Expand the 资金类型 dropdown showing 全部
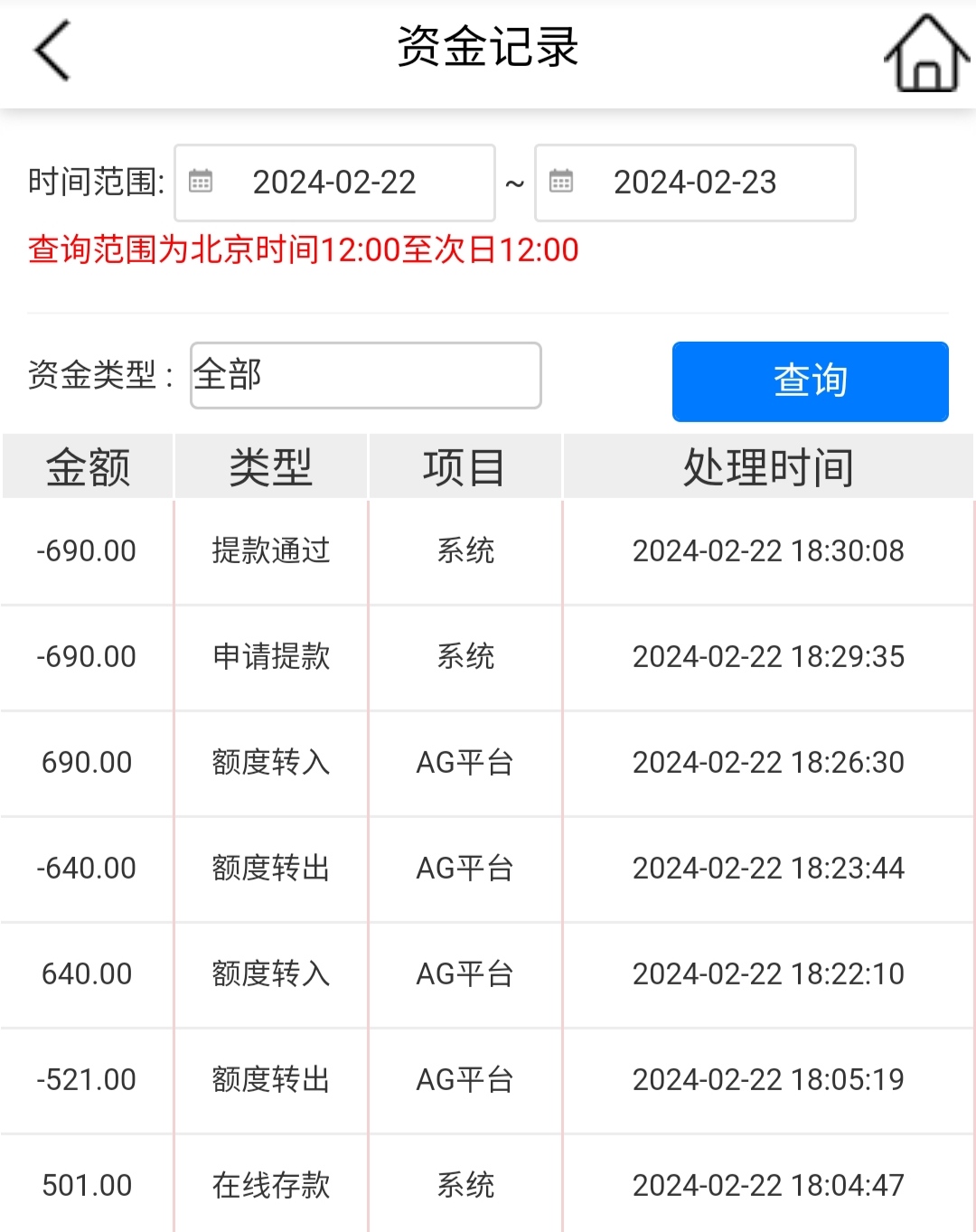The image size is (976, 1232). [x=365, y=375]
